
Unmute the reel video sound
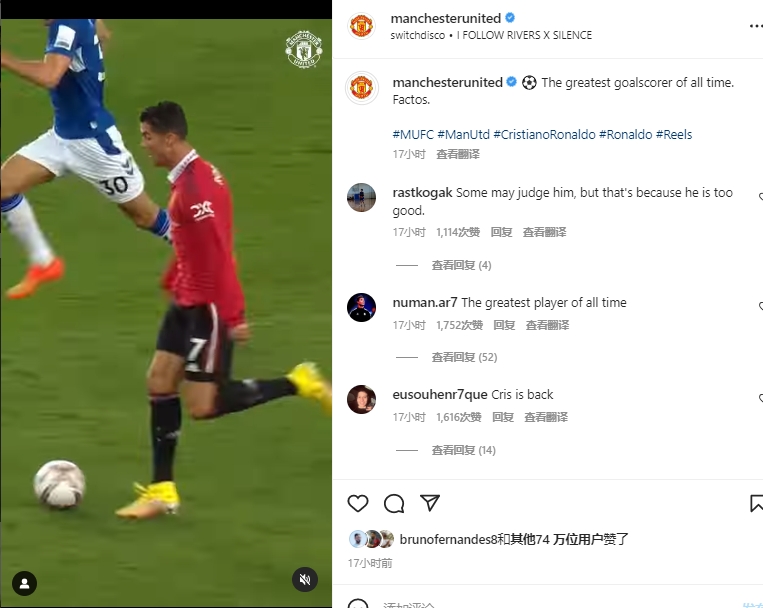pyautogui.click(x=306, y=579)
